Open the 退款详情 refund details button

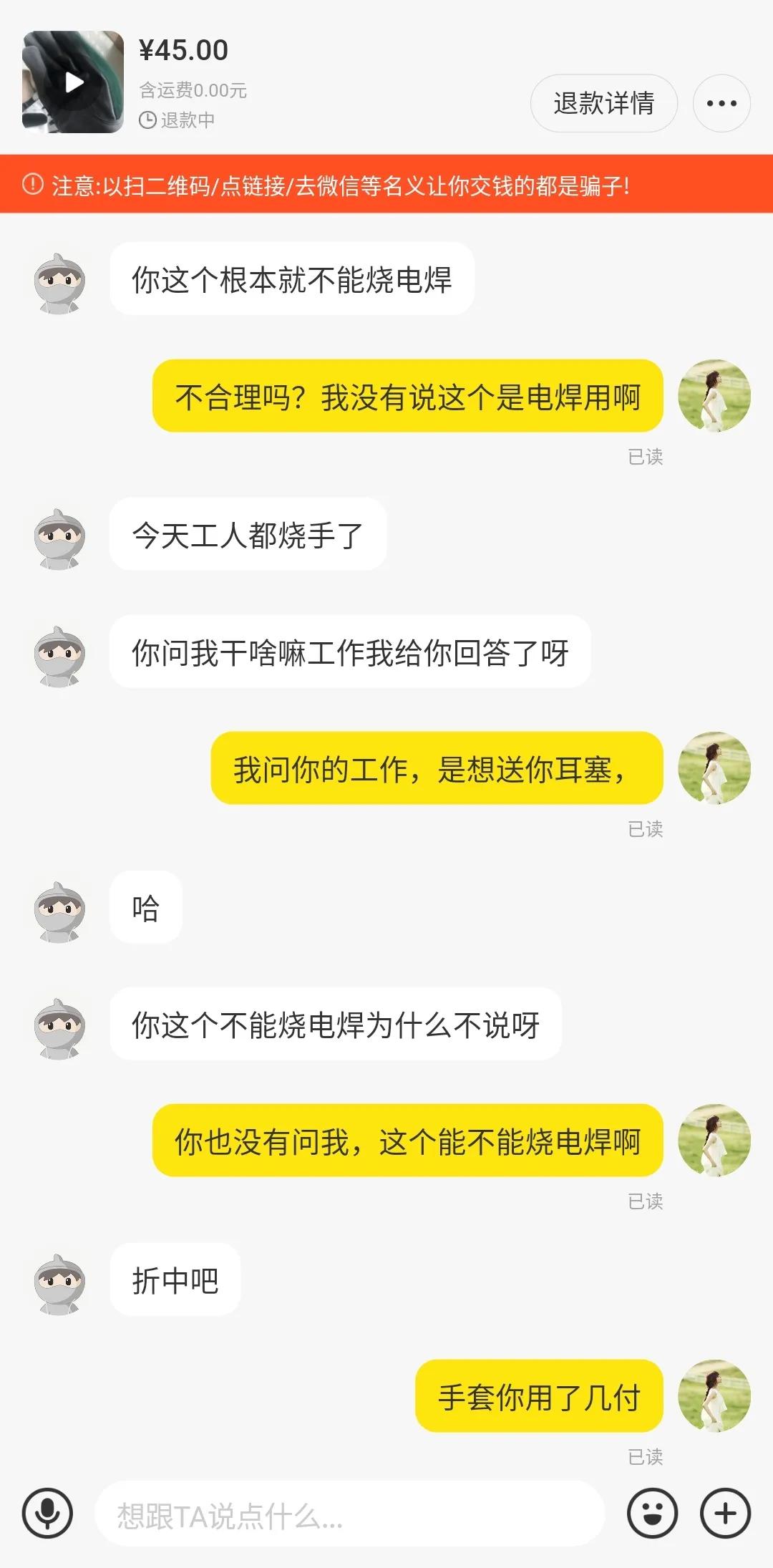click(x=603, y=103)
